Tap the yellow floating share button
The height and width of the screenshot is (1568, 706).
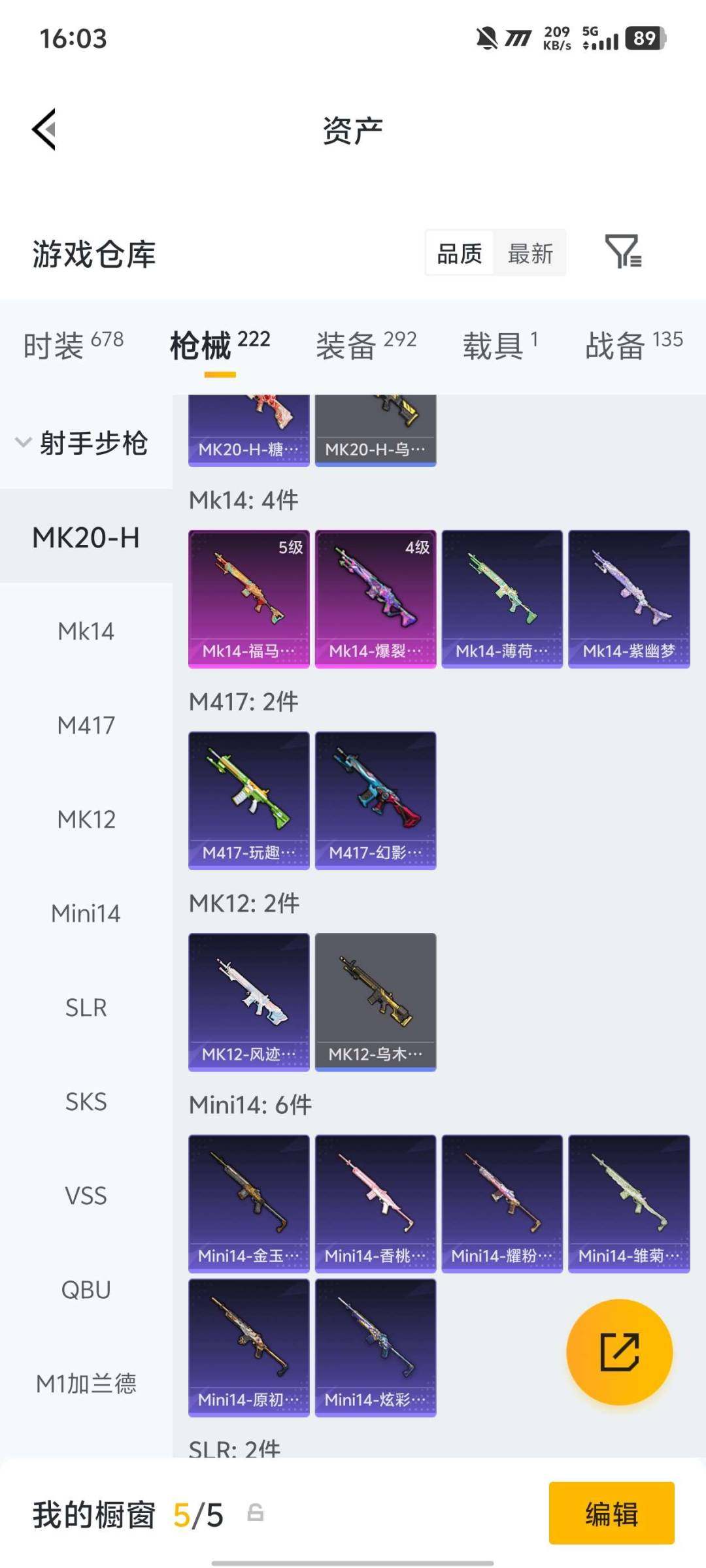pyautogui.click(x=619, y=1352)
